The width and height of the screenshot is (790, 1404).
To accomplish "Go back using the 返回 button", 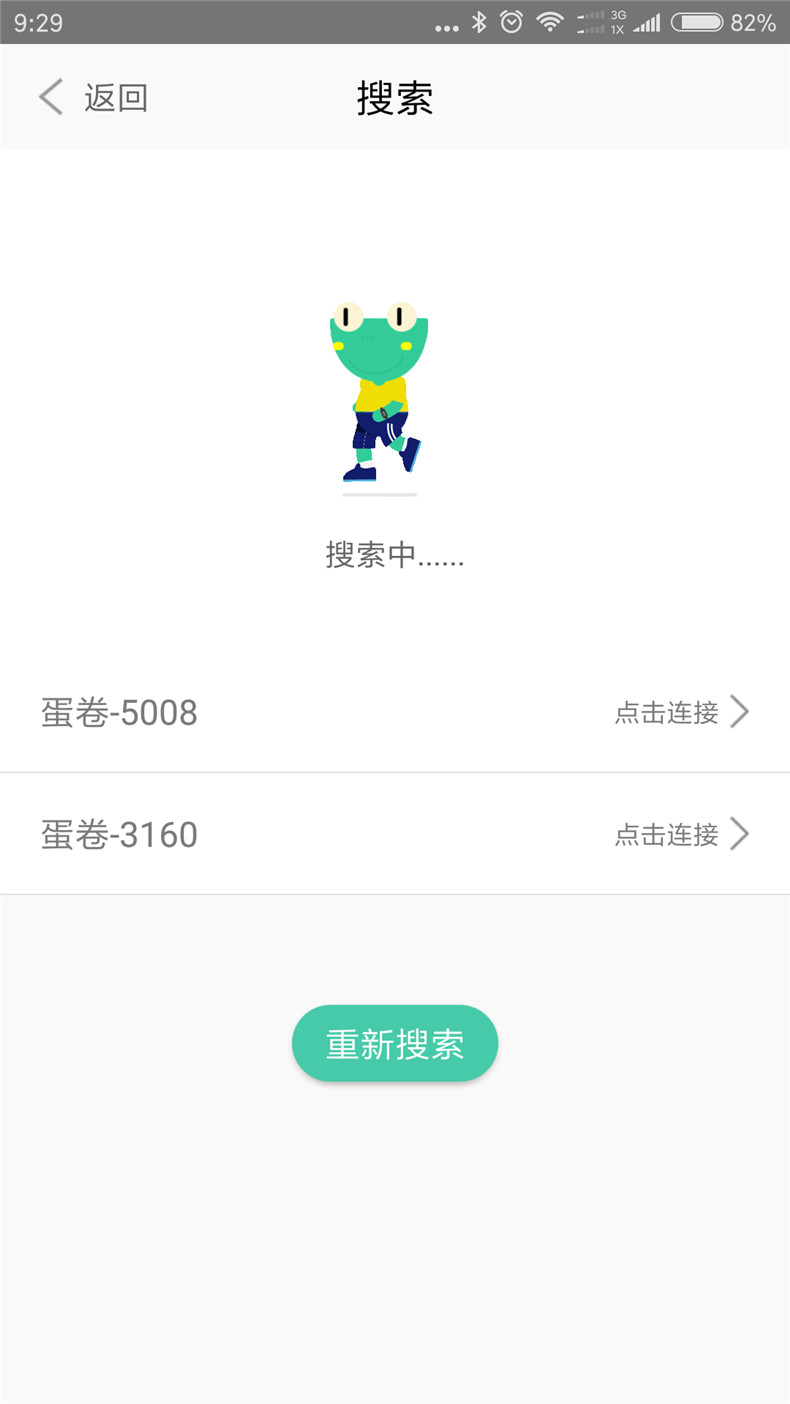I will [93, 98].
